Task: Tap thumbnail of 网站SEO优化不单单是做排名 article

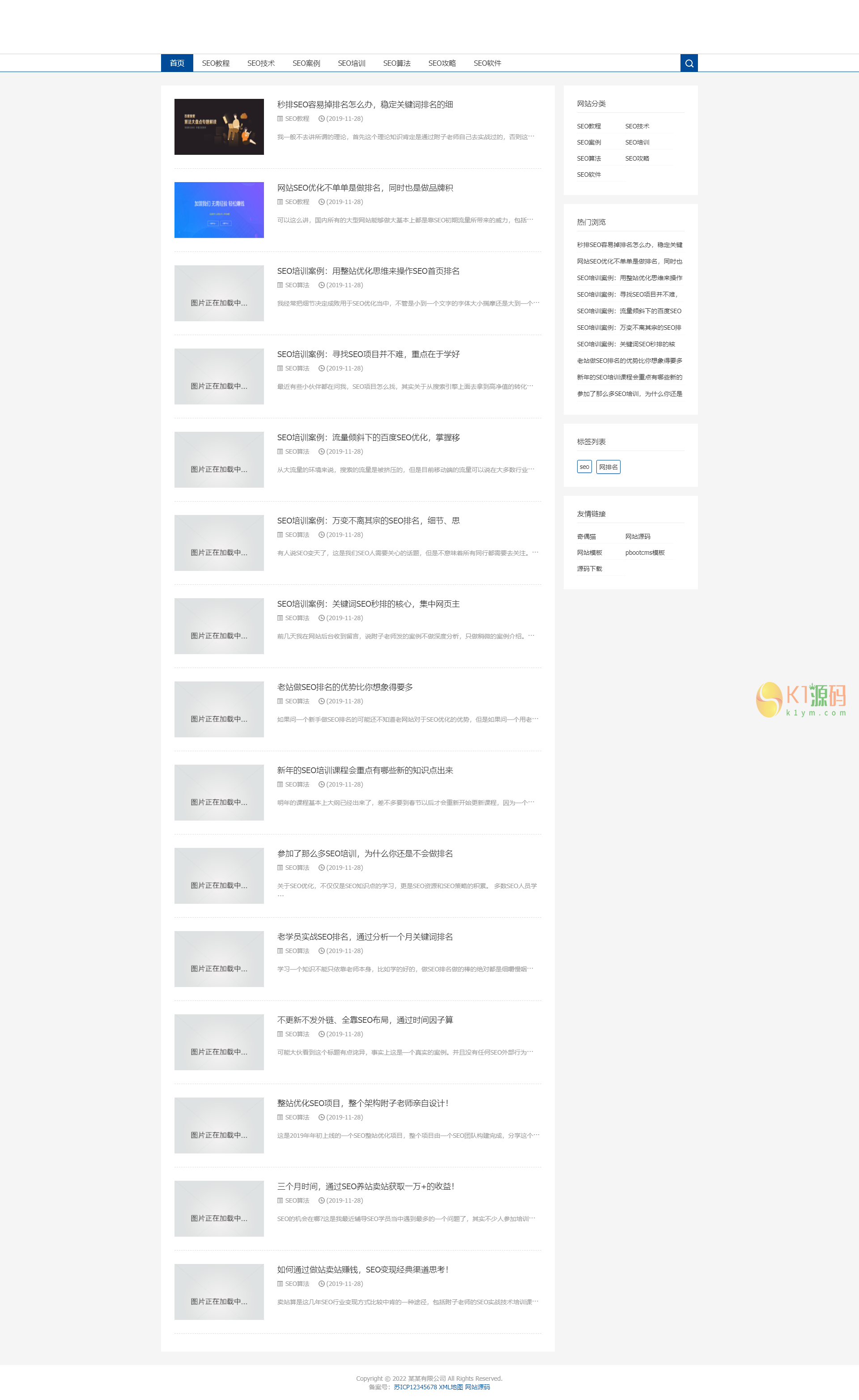Action: tap(219, 210)
